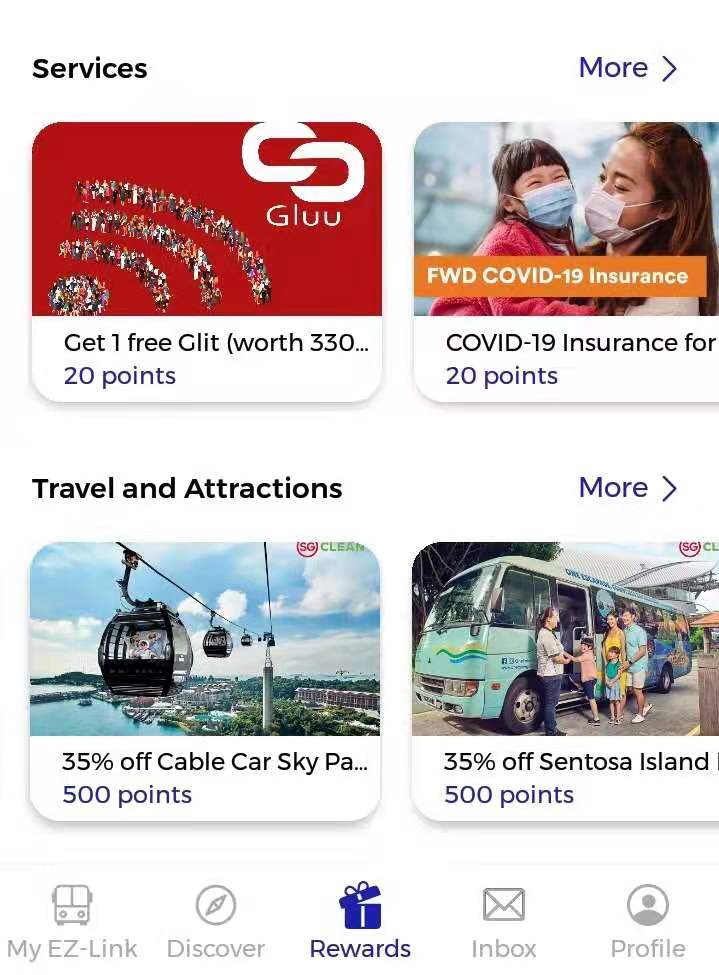View the FWD COVID-19 Insurance reward

566,260
